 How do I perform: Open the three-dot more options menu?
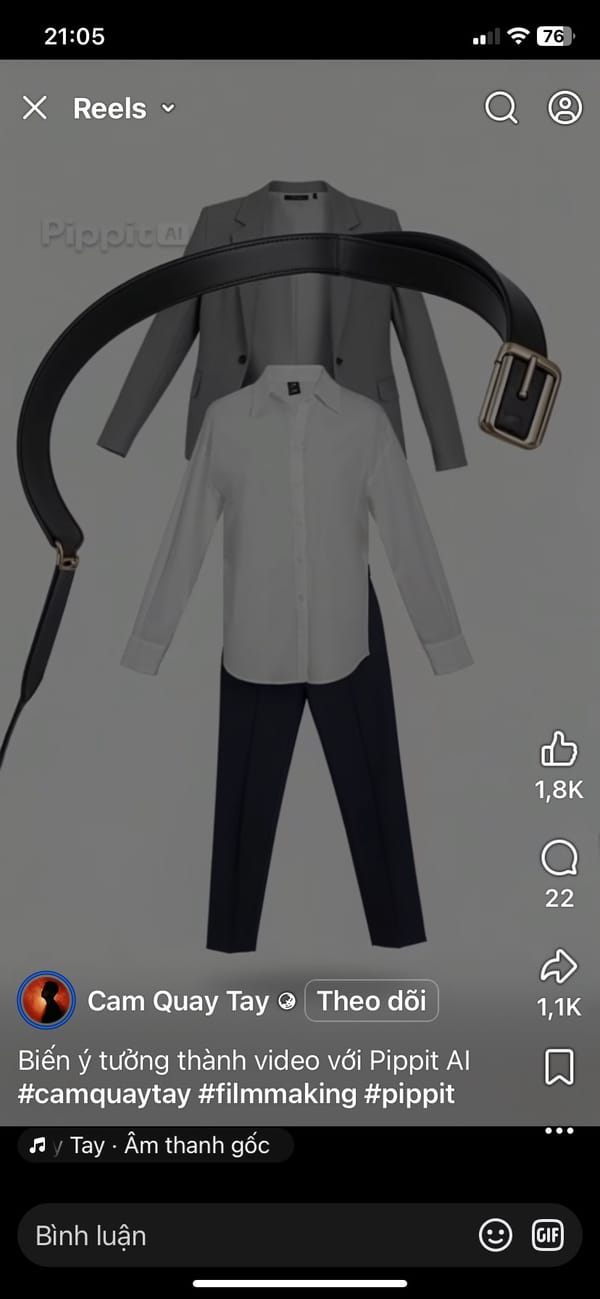tap(559, 1131)
